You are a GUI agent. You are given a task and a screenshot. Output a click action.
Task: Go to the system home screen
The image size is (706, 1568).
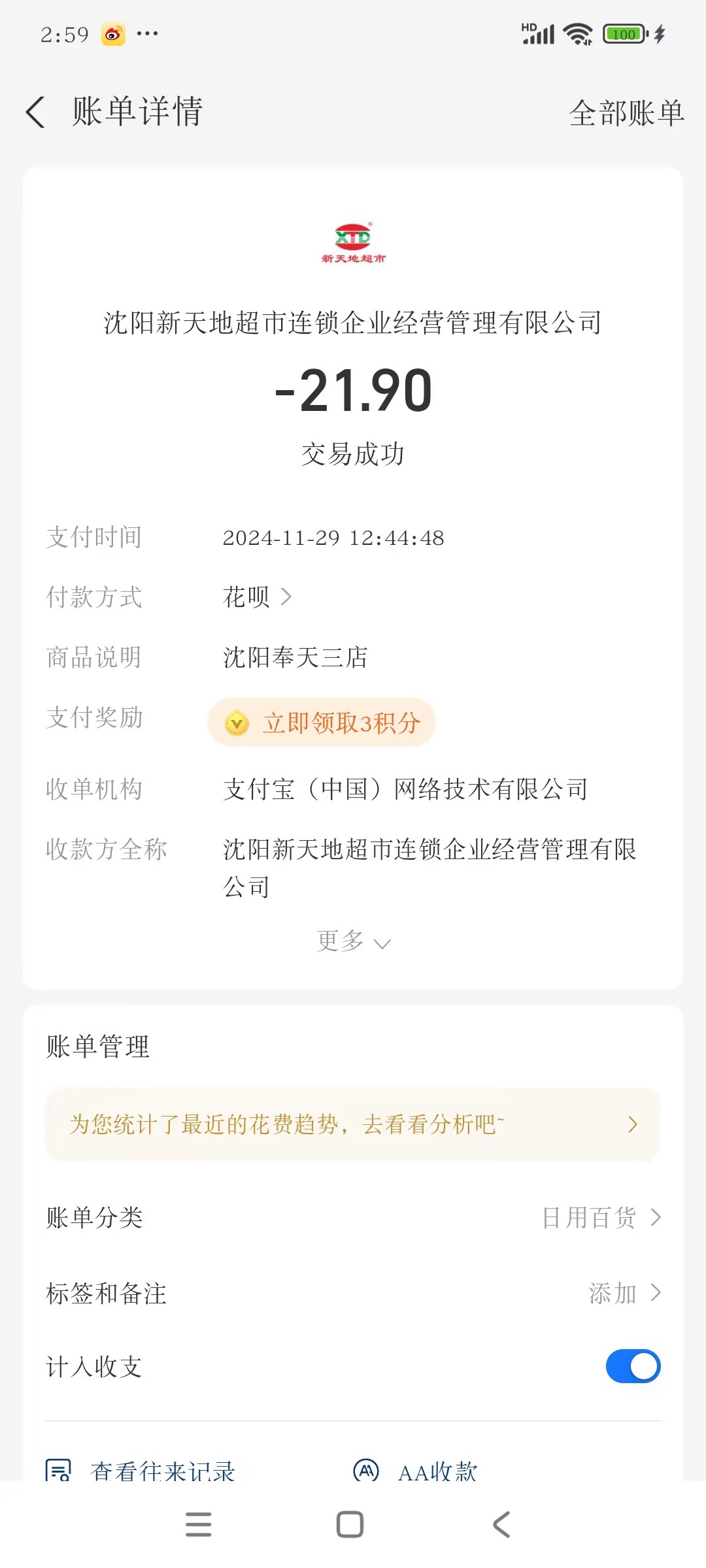[x=350, y=1525]
